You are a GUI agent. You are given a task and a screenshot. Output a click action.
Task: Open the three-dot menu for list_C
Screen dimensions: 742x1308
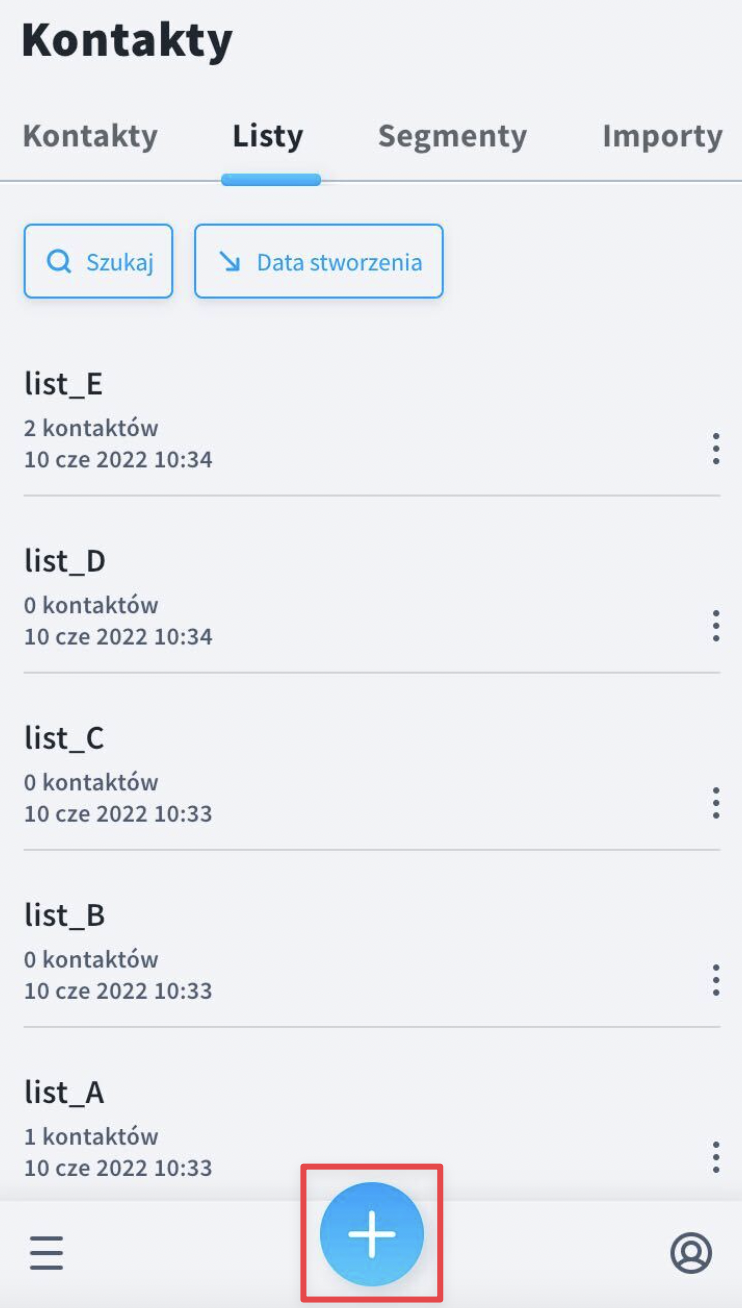[716, 803]
